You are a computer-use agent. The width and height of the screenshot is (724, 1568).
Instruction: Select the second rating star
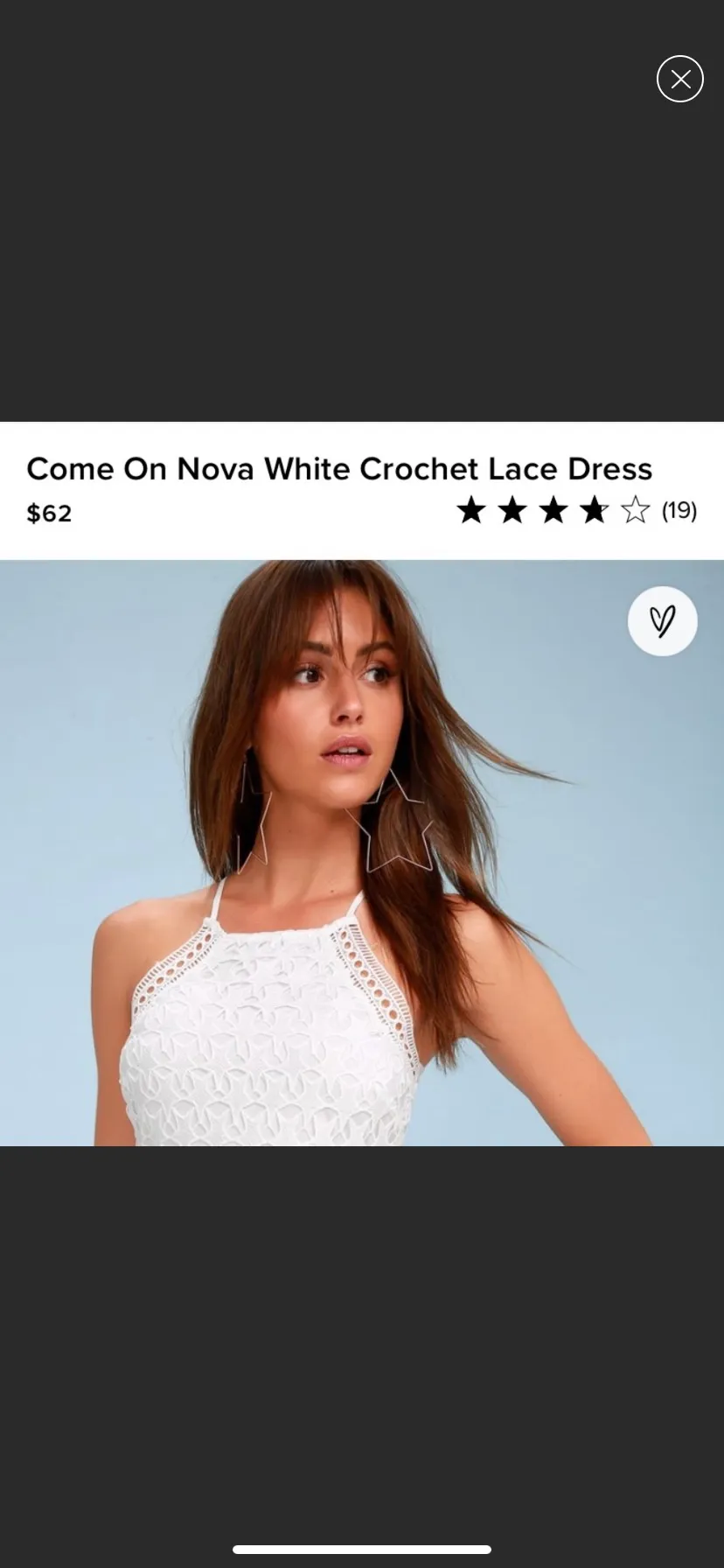(512, 510)
